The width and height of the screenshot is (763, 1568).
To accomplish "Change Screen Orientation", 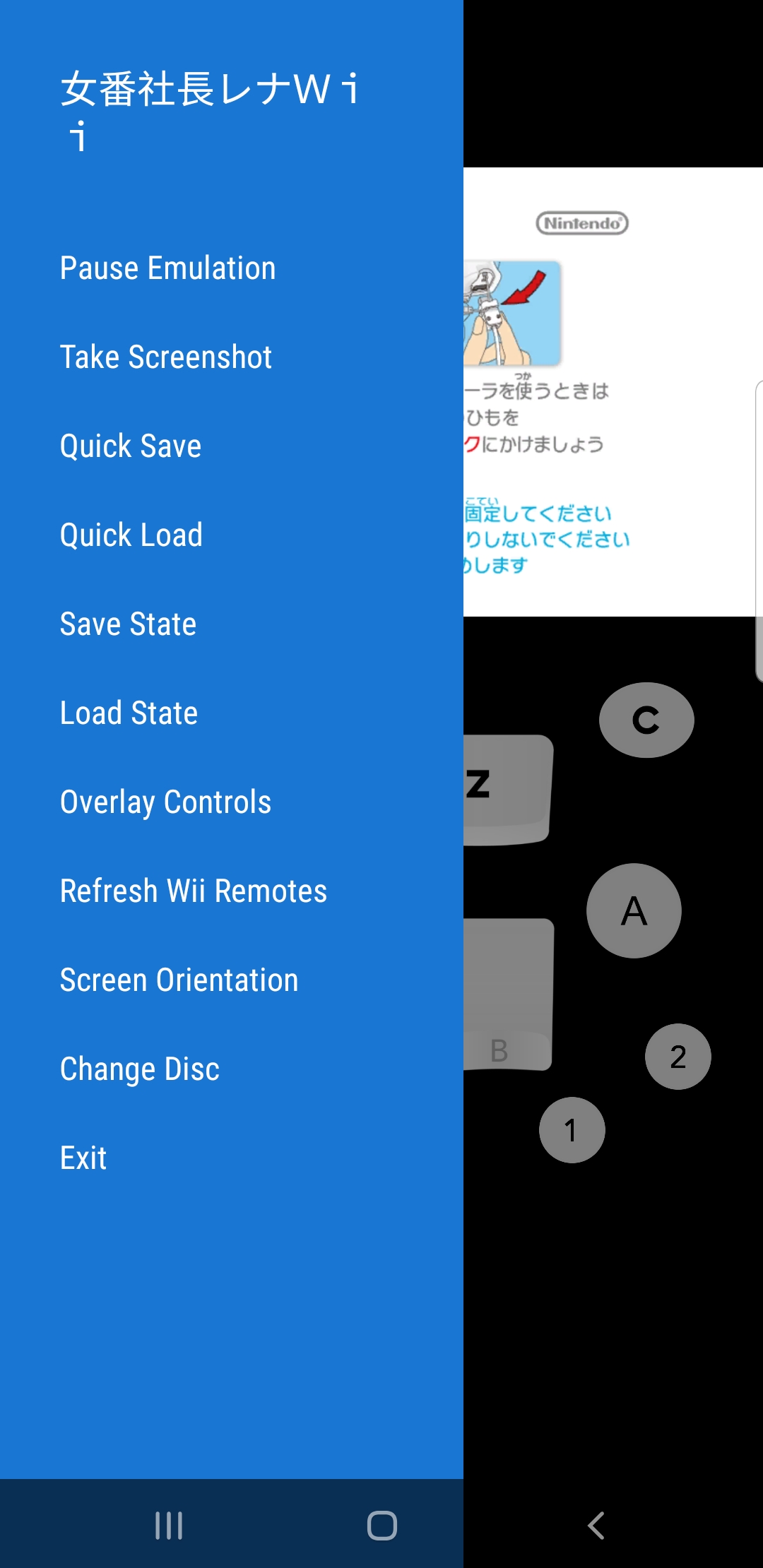I will 179,980.
